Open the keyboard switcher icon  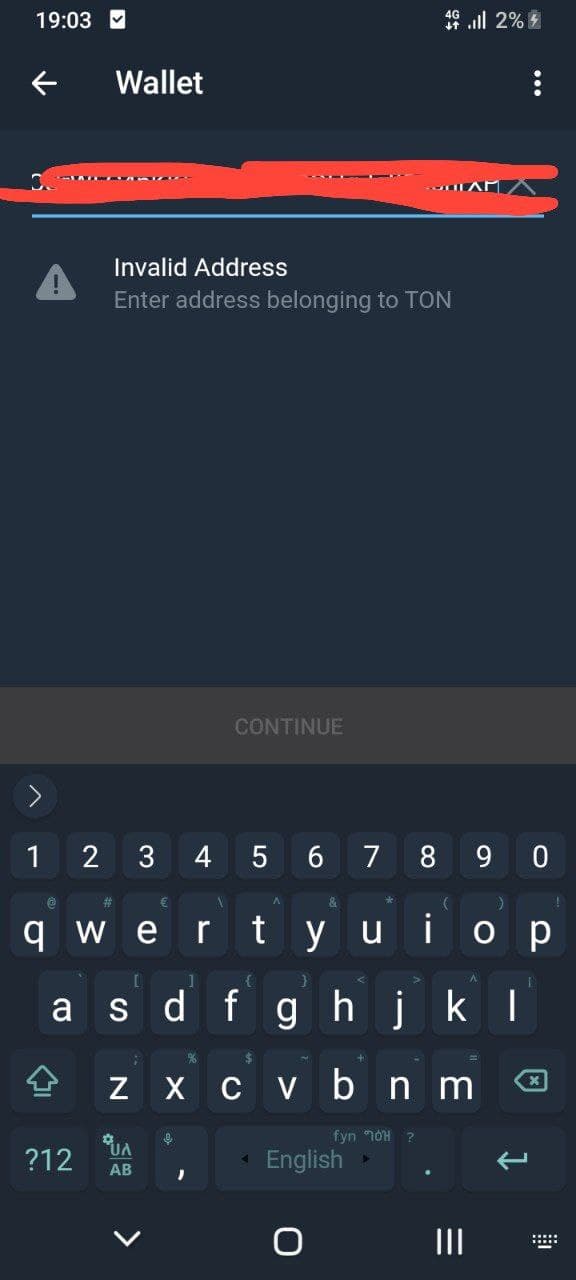coord(545,1241)
